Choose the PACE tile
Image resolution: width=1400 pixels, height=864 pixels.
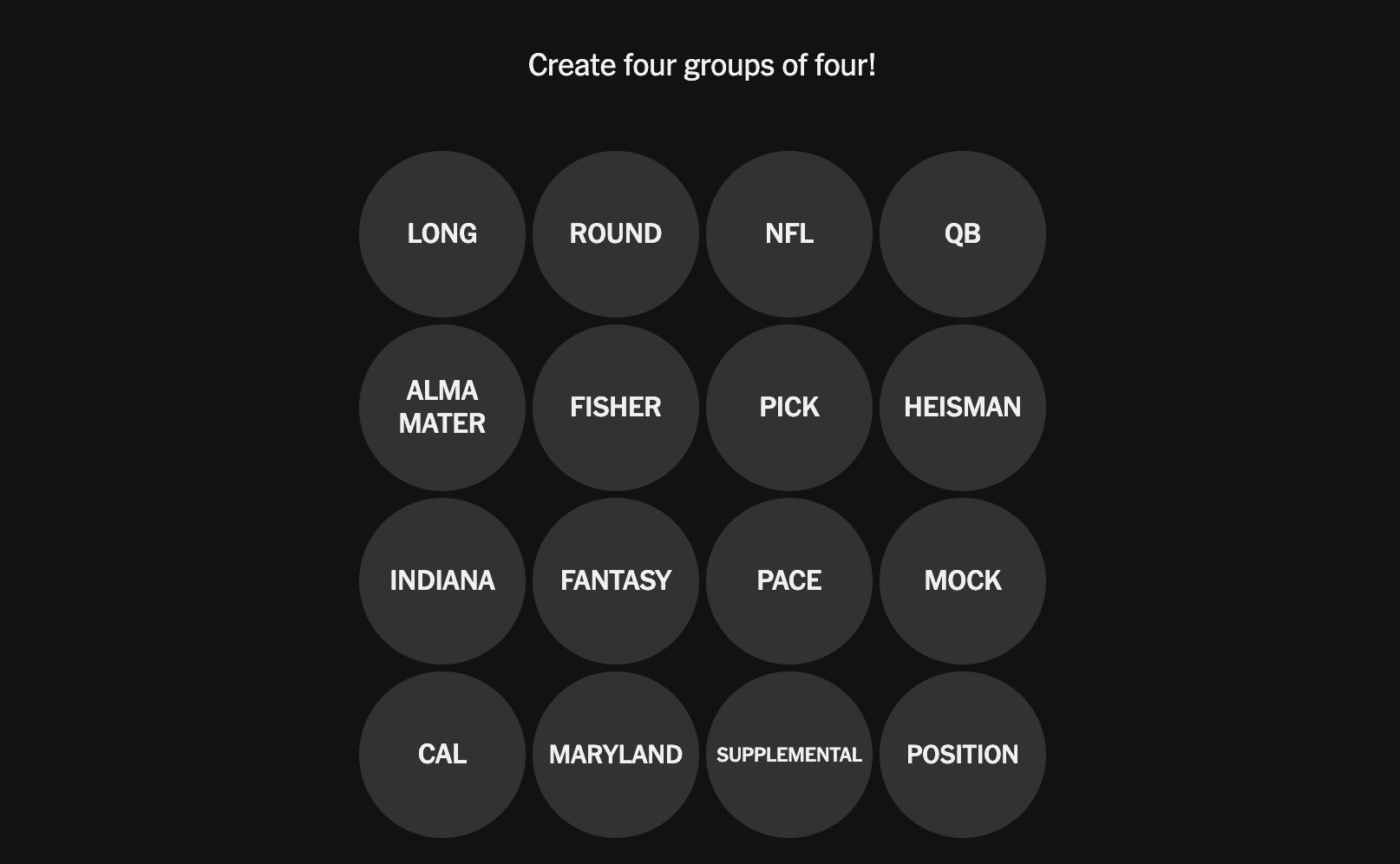point(789,581)
